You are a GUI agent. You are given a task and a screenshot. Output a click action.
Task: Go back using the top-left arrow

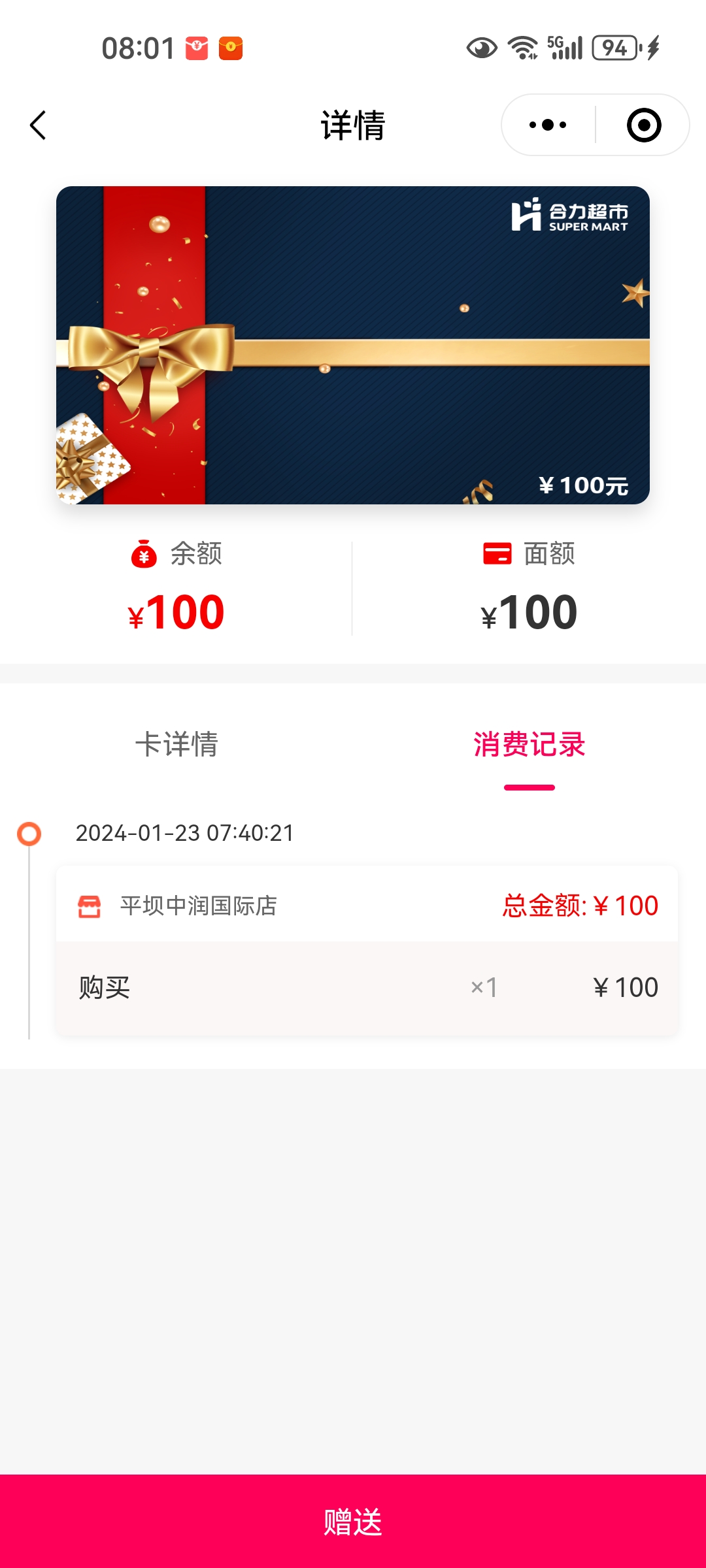tap(38, 125)
